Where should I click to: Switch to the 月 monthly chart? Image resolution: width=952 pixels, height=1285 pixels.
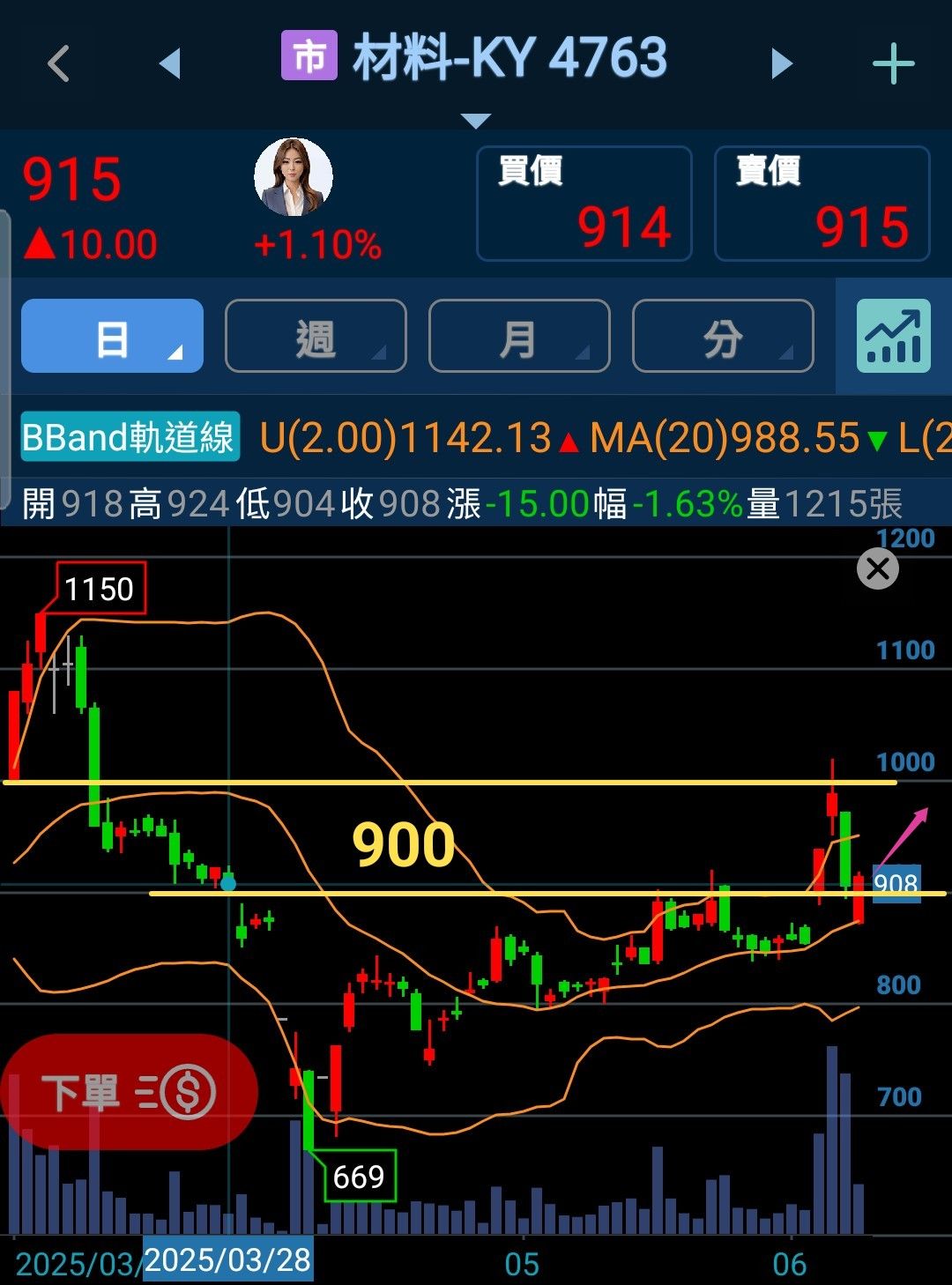(519, 337)
